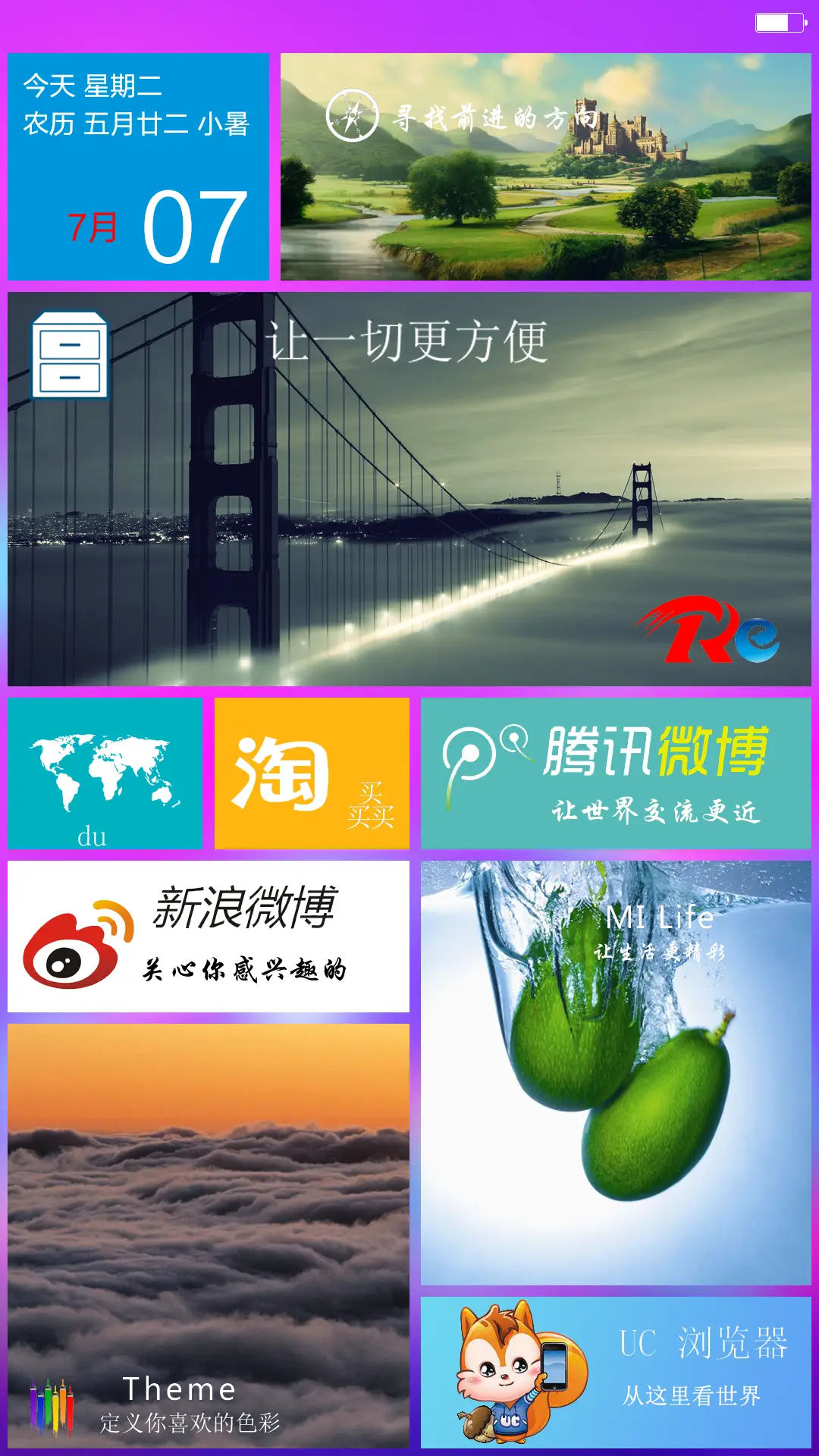Tap the 买买买 text on Taobao tile

pos(372,808)
